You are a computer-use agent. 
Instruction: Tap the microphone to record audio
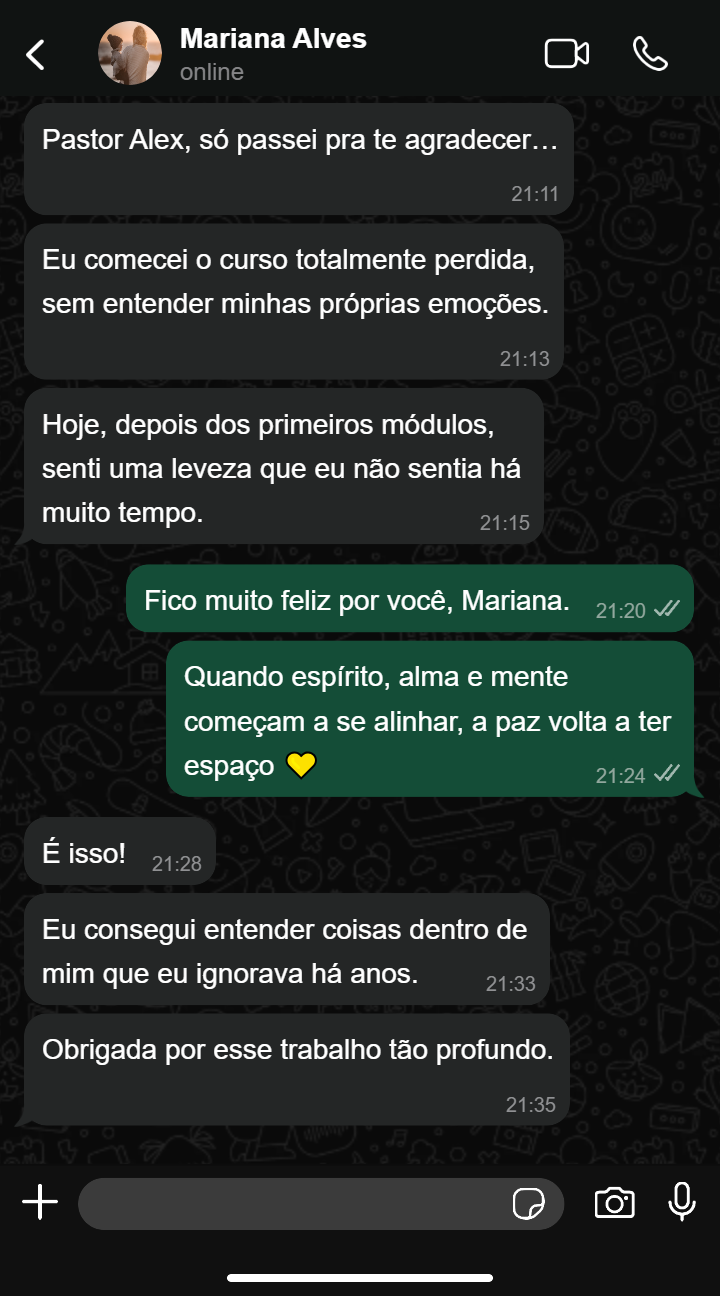tap(682, 1202)
